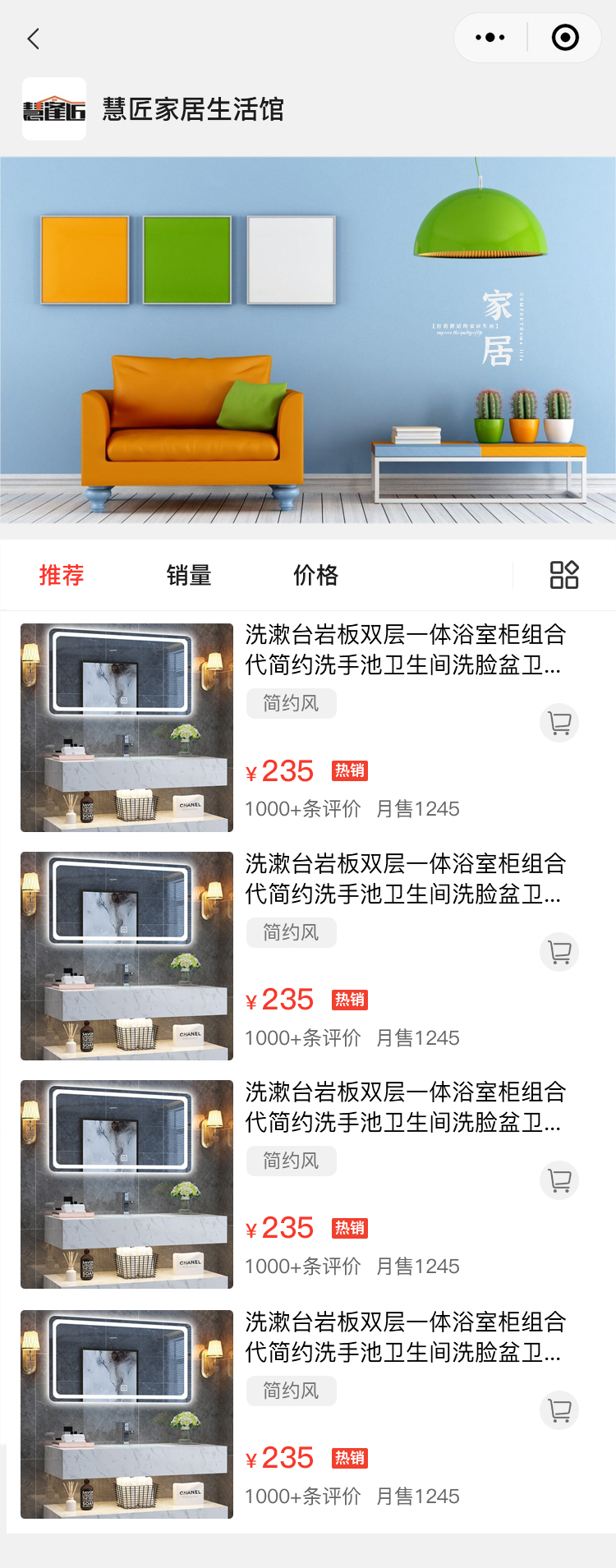
Task: Switch to the grid layout view
Action: [x=564, y=575]
